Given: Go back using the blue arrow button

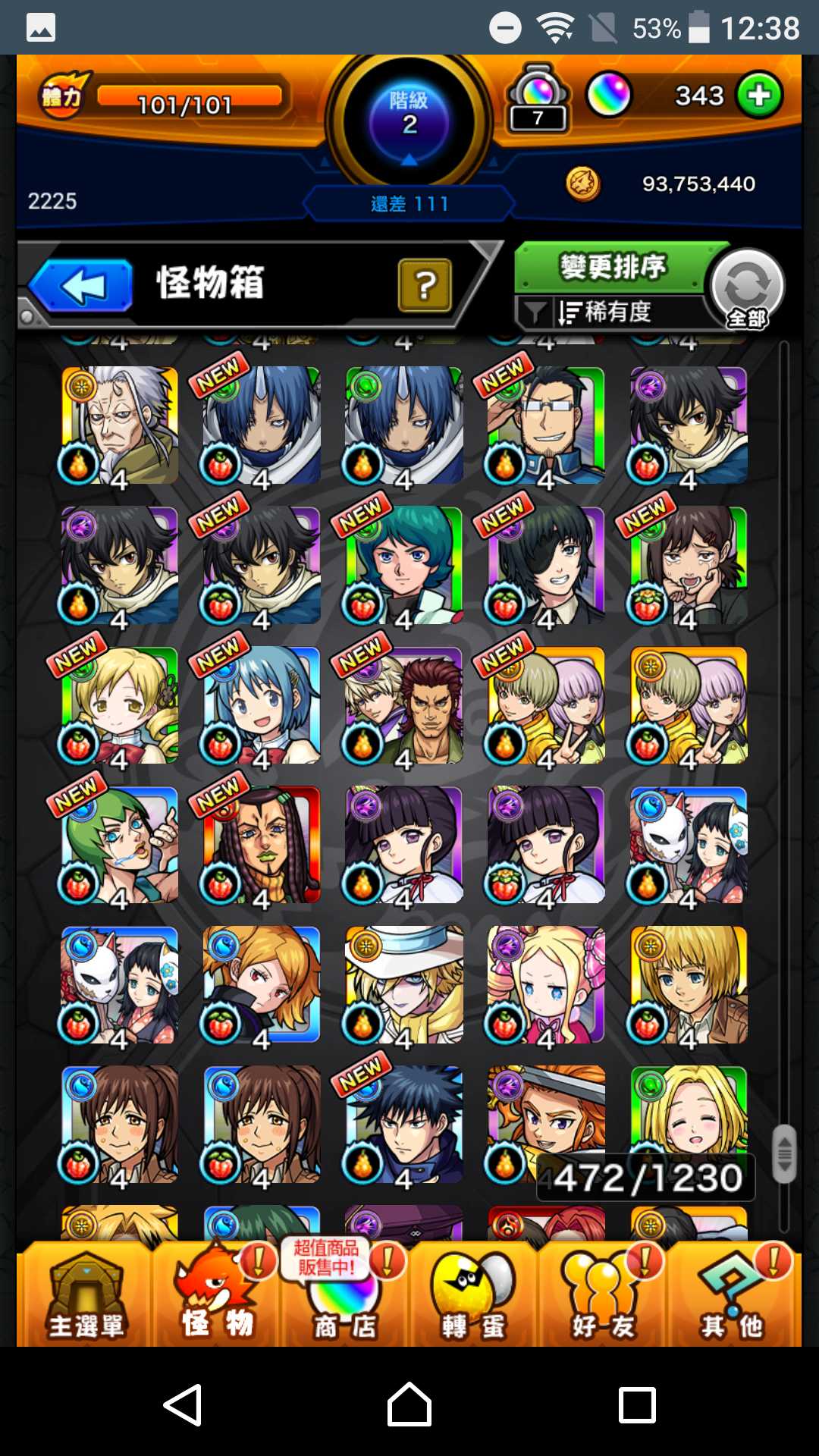Looking at the screenshot, I should (82, 286).
